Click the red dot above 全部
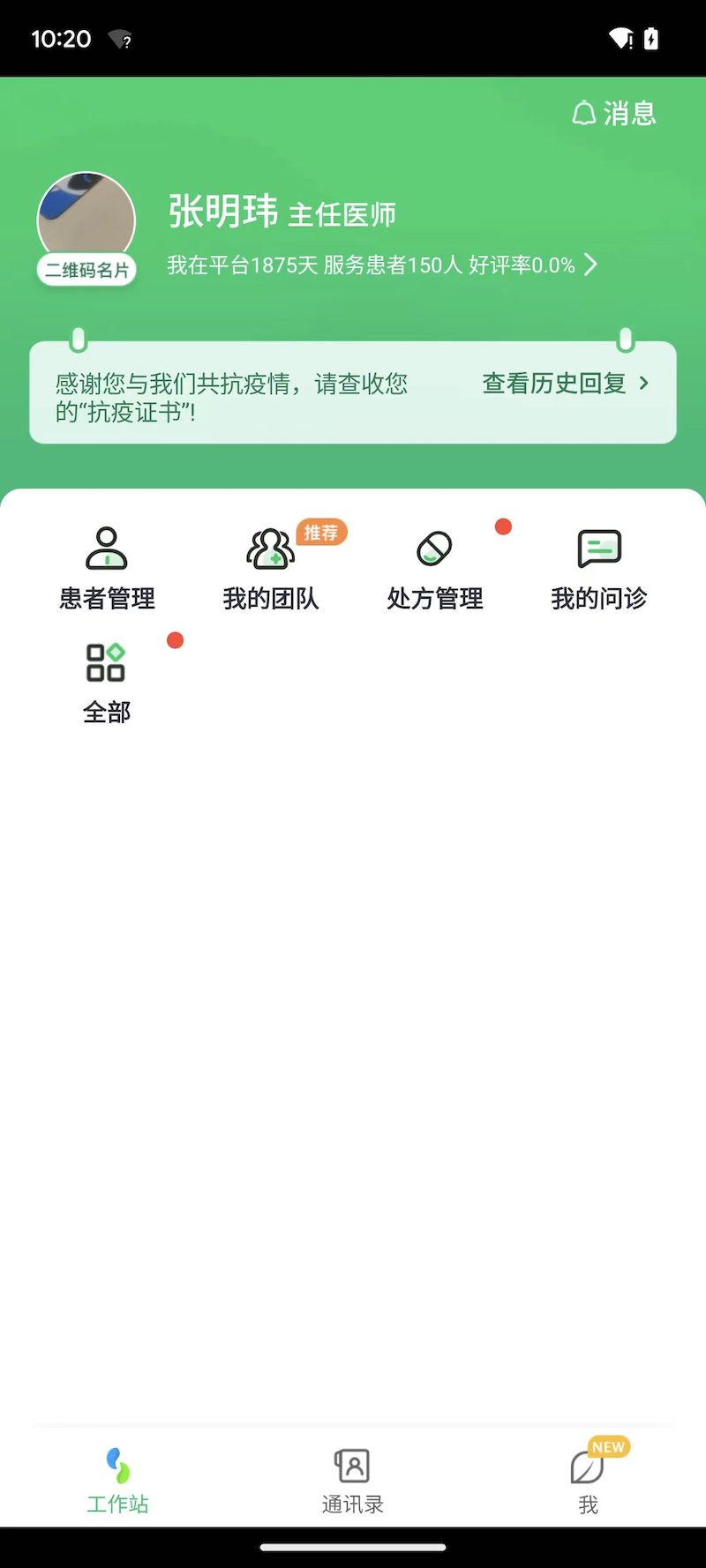The width and height of the screenshot is (706, 1568). [176, 640]
